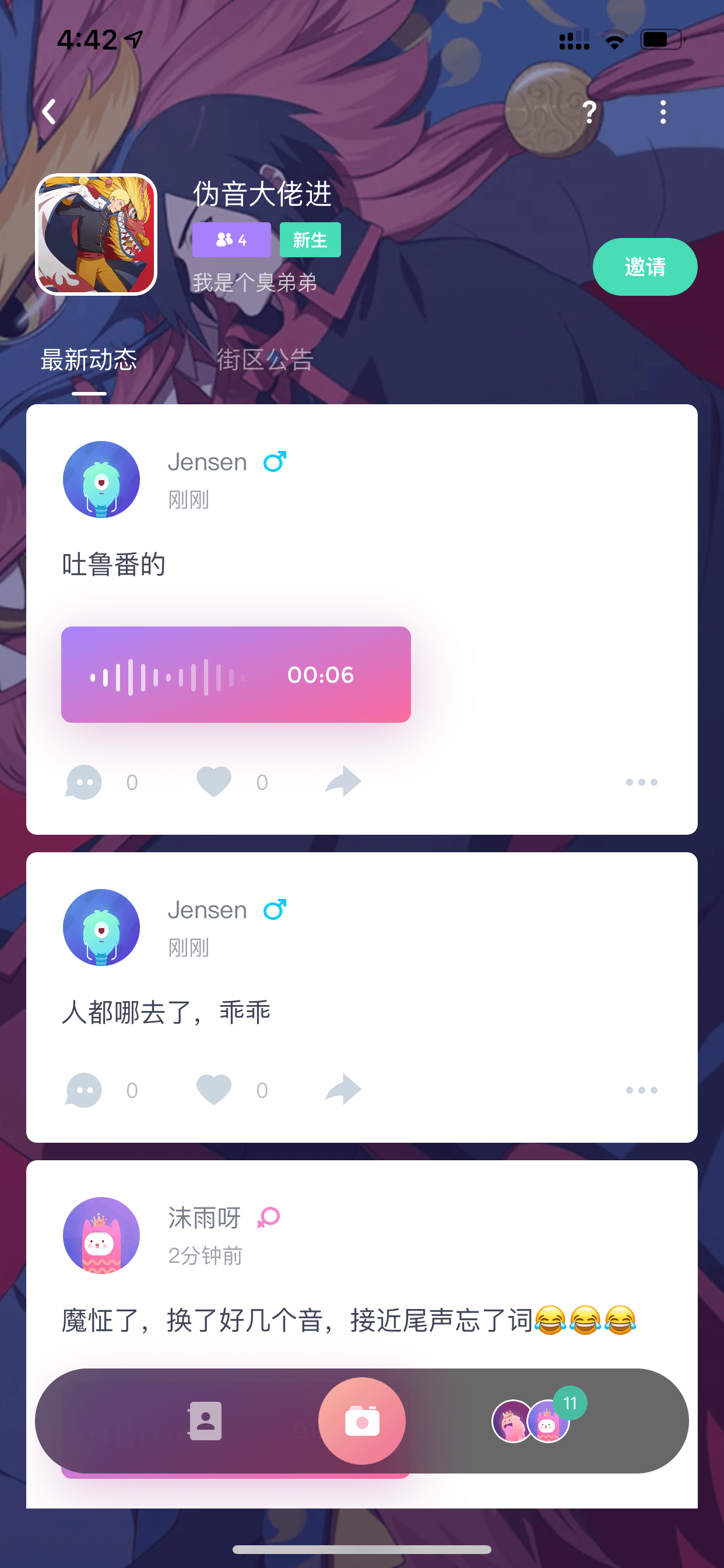This screenshot has height=1568, width=724.
Task: Share the 吐鲁番的 post
Action: [343, 782]
